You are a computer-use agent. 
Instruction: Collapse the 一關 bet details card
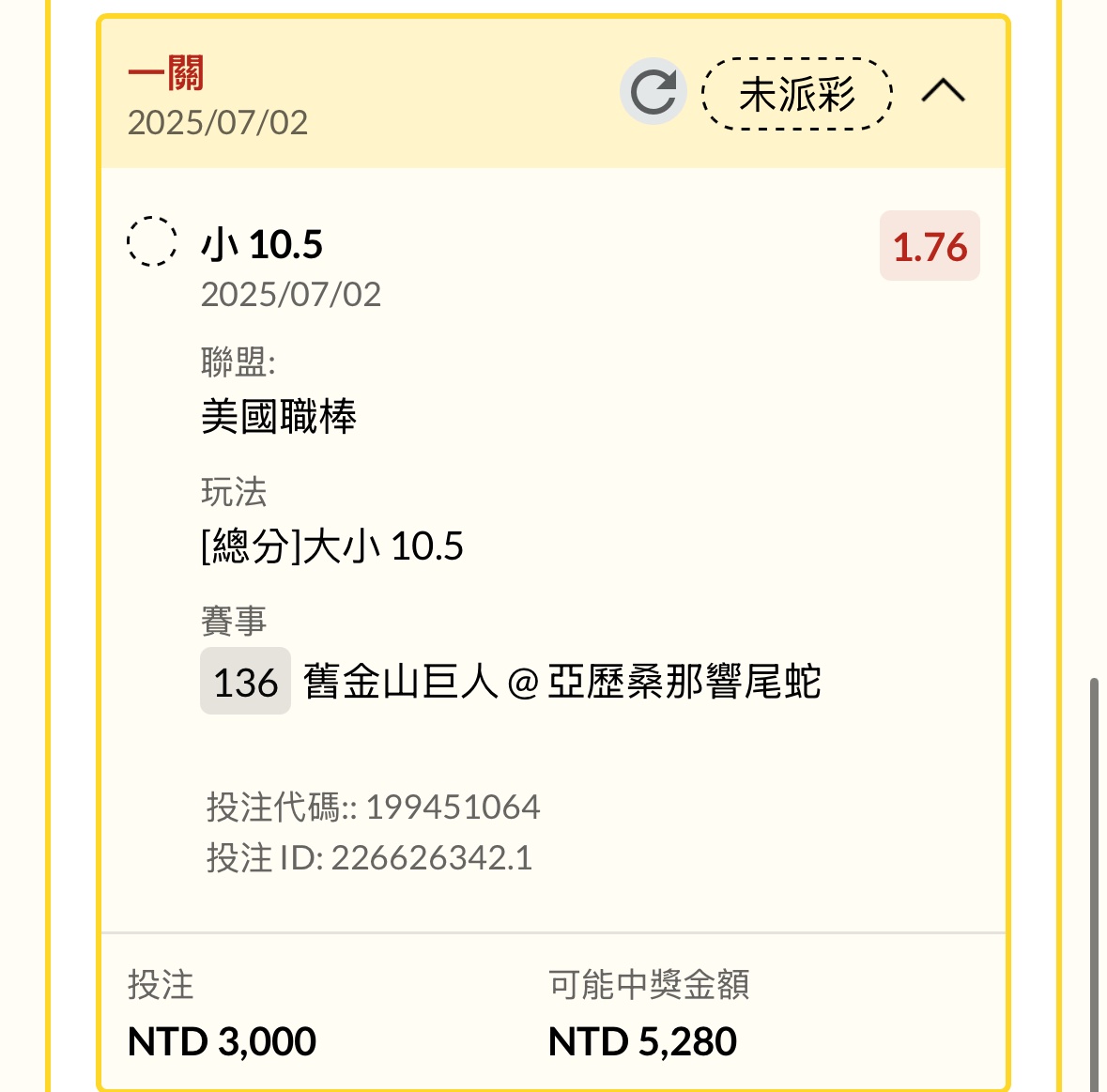[x=943, y=91]
